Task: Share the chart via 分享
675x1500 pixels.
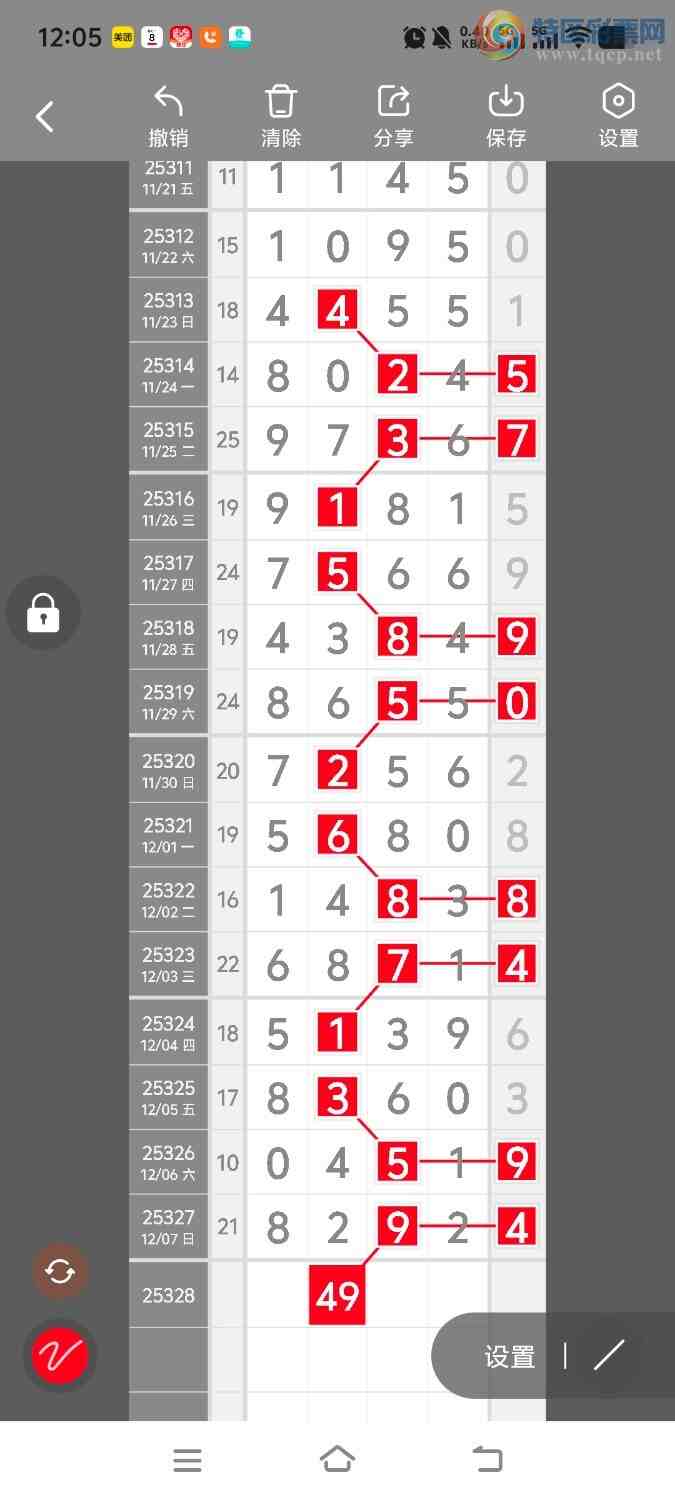Action: 394,117
